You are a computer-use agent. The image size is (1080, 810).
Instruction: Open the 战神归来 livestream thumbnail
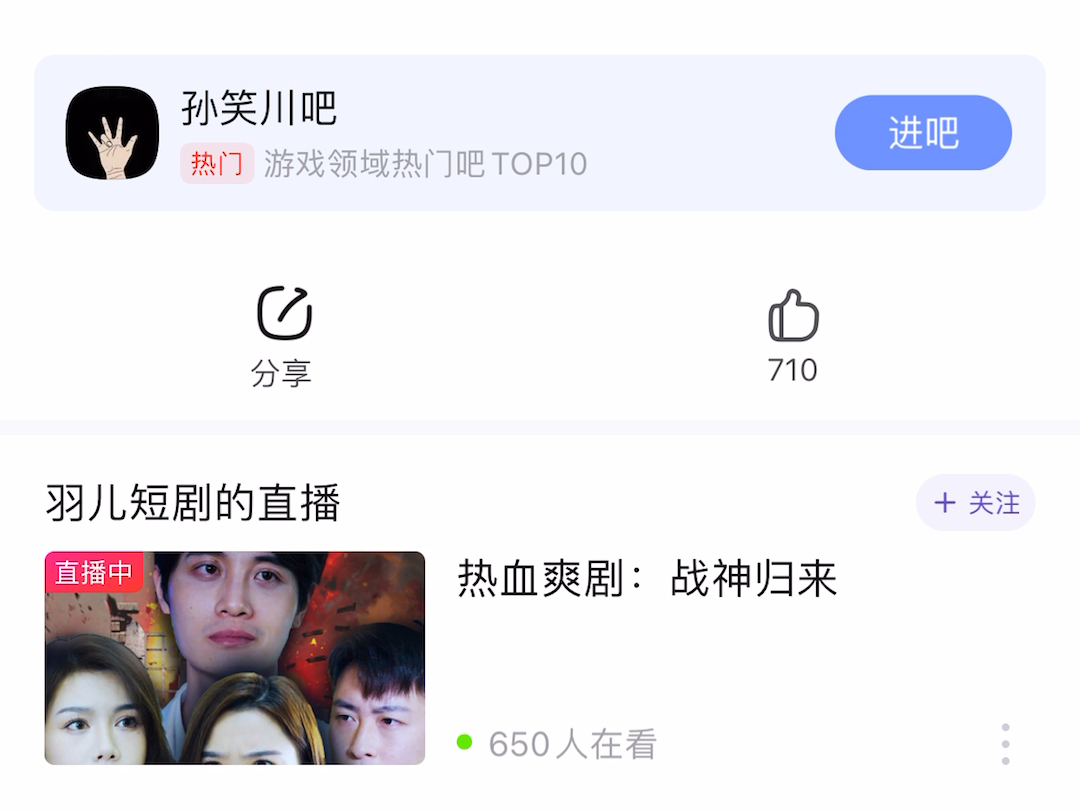(235, 658)
